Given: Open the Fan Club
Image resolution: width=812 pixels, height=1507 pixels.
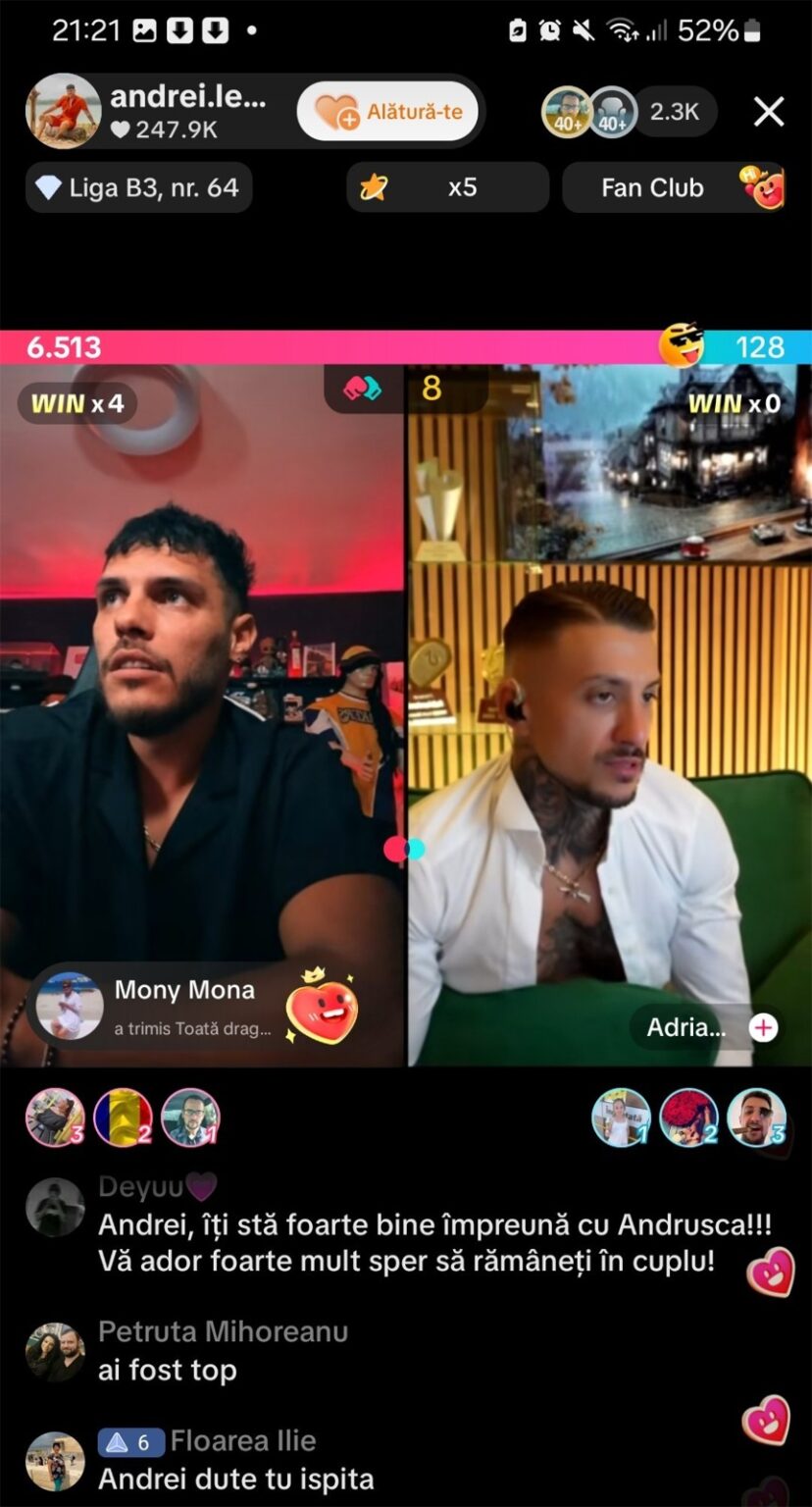Looking at the screenshot, I should point(675,187).
